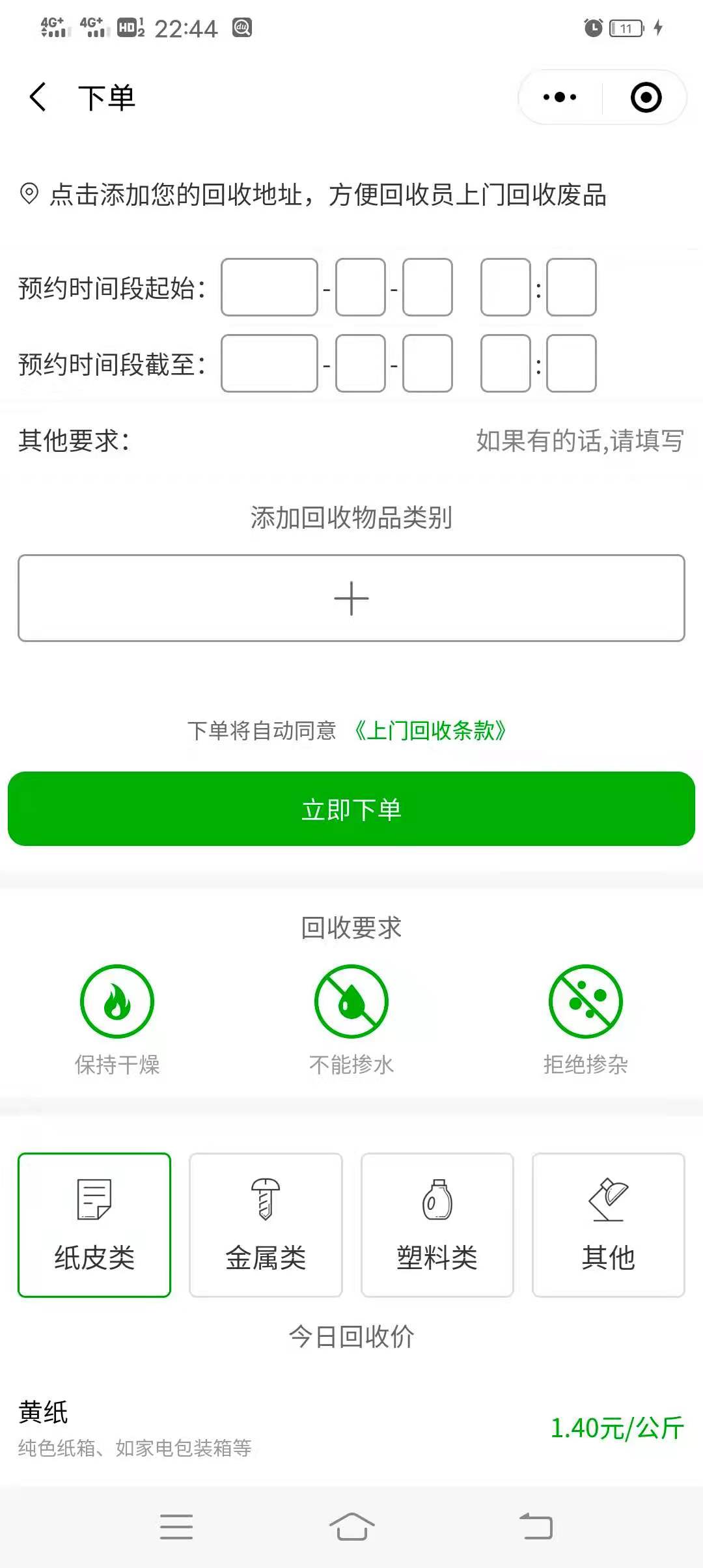
Task: Go back from the 下单 page
Action: pos(38,98)
